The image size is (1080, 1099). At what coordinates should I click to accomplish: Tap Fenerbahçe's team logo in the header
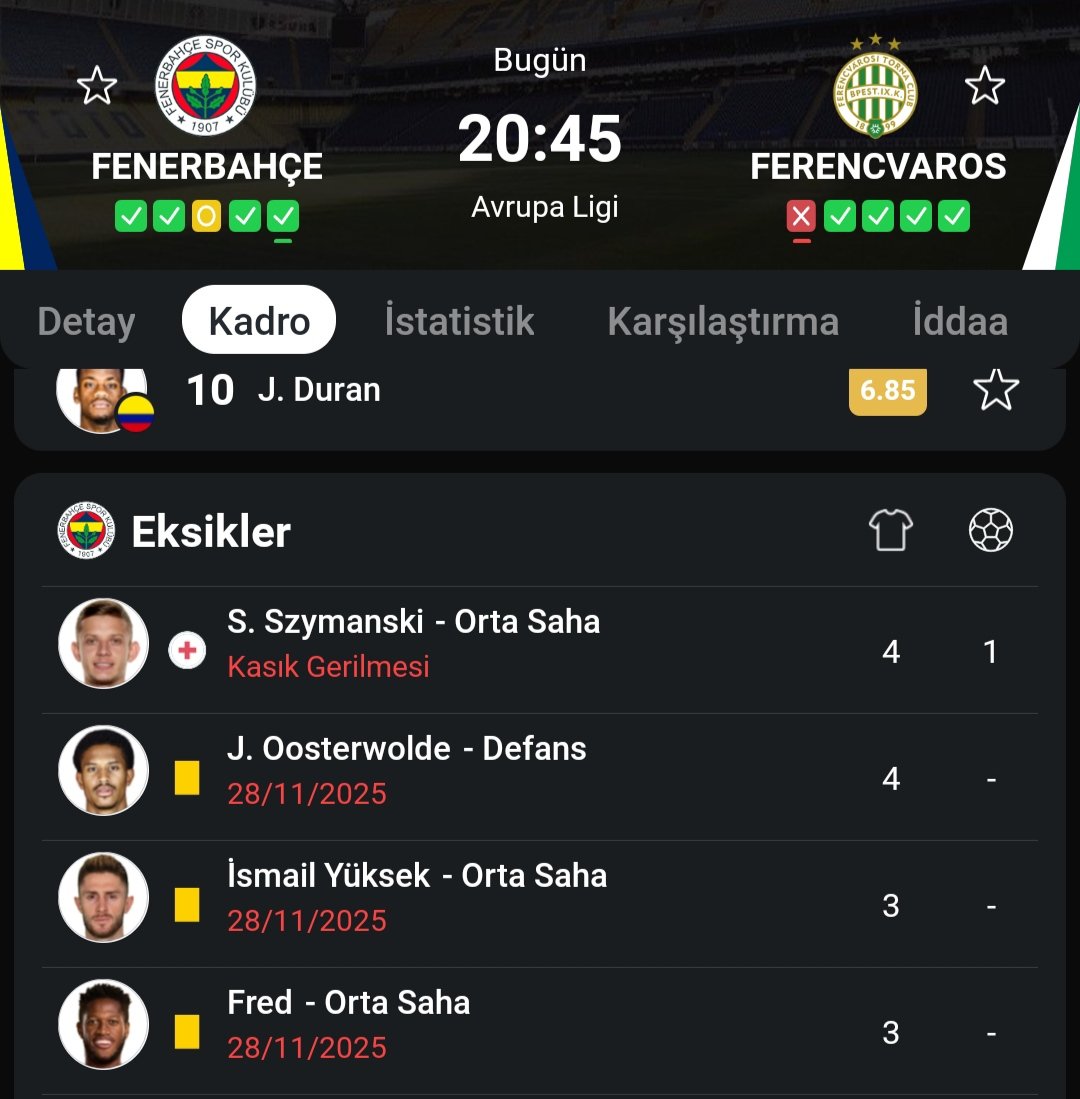[206, 86]
